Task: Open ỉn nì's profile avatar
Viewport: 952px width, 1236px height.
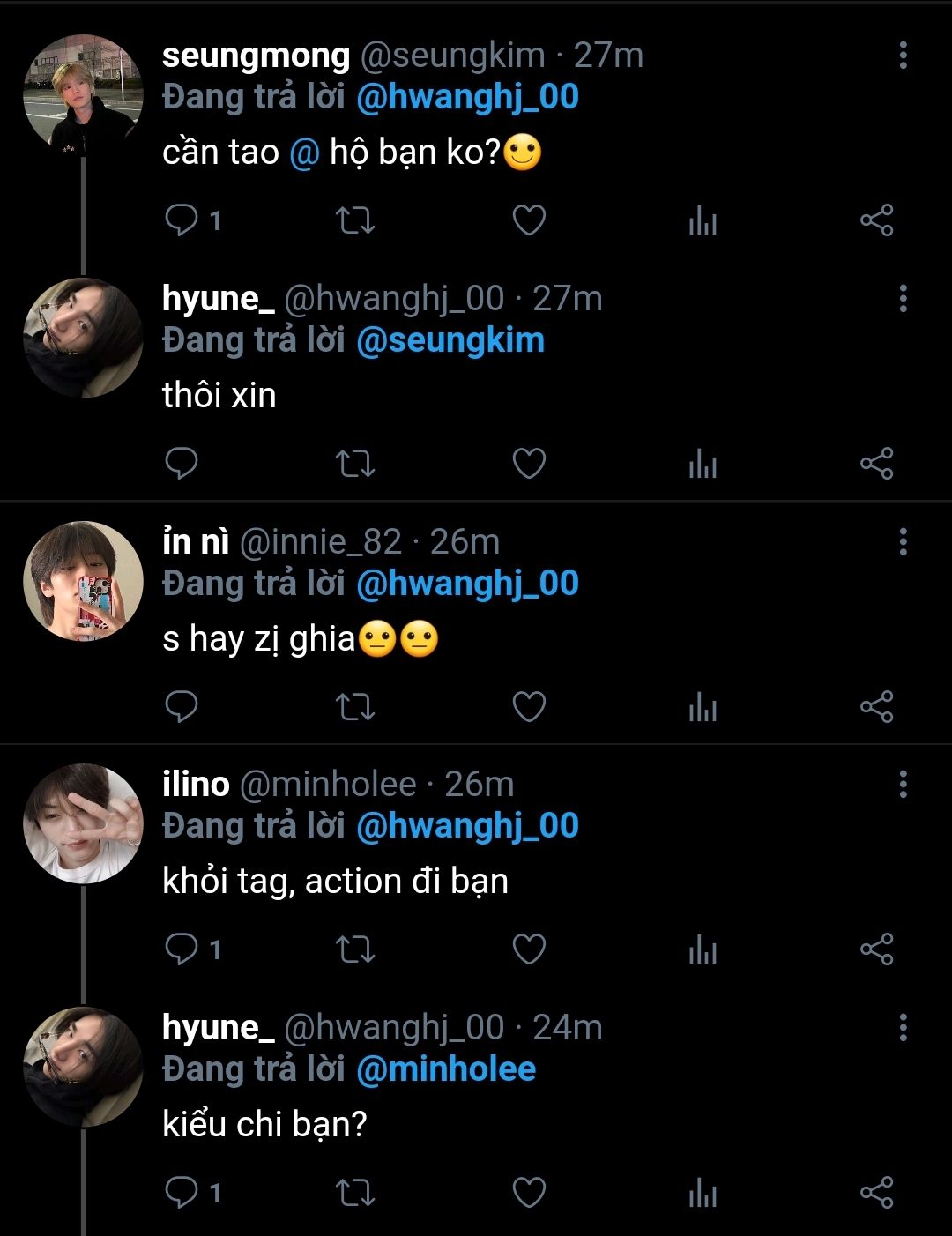Action: (x=83, y=581)
